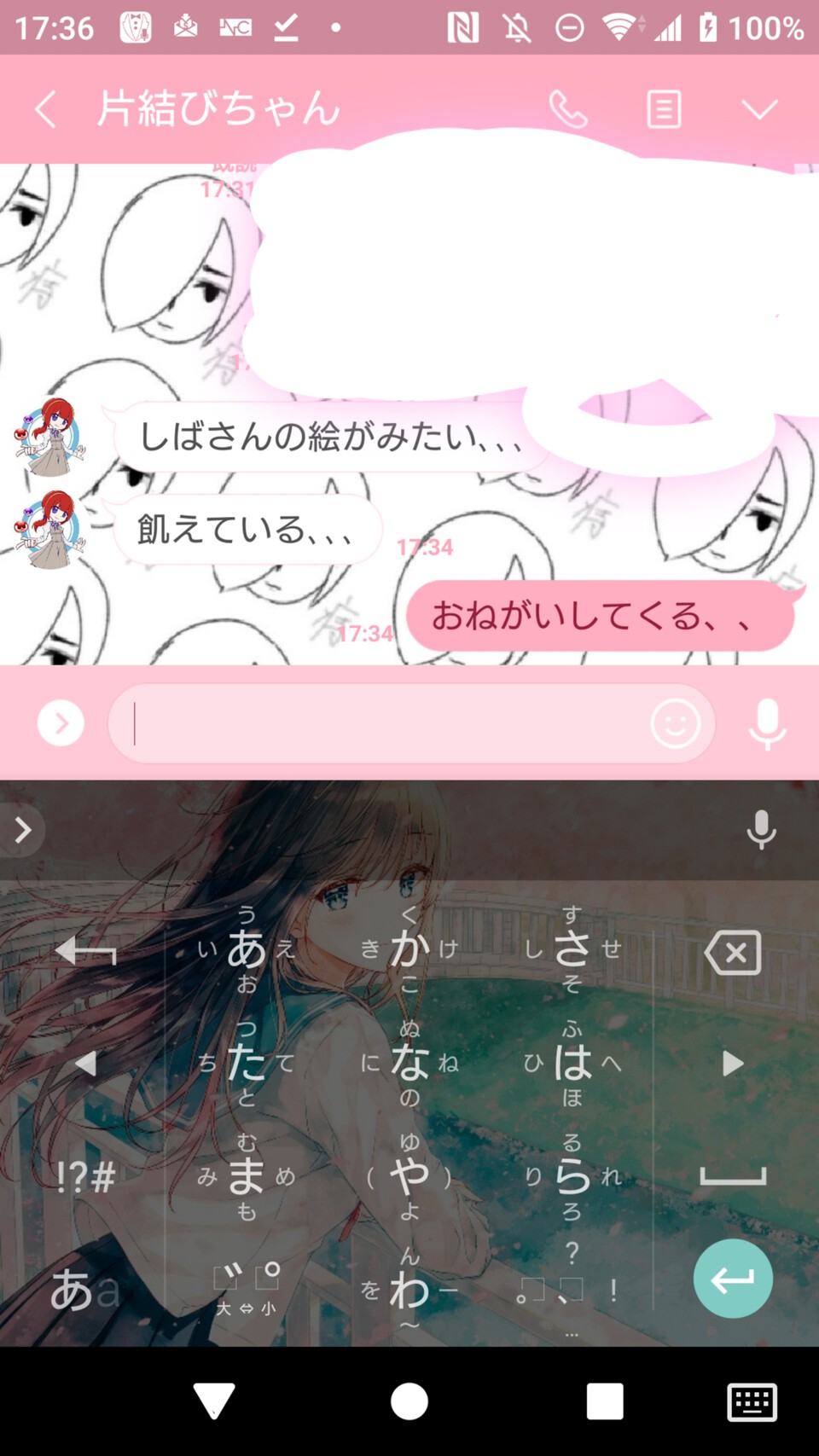Expand the chat menu chevron
This screenshot has height=1456, width=819.
pos(758,110)
